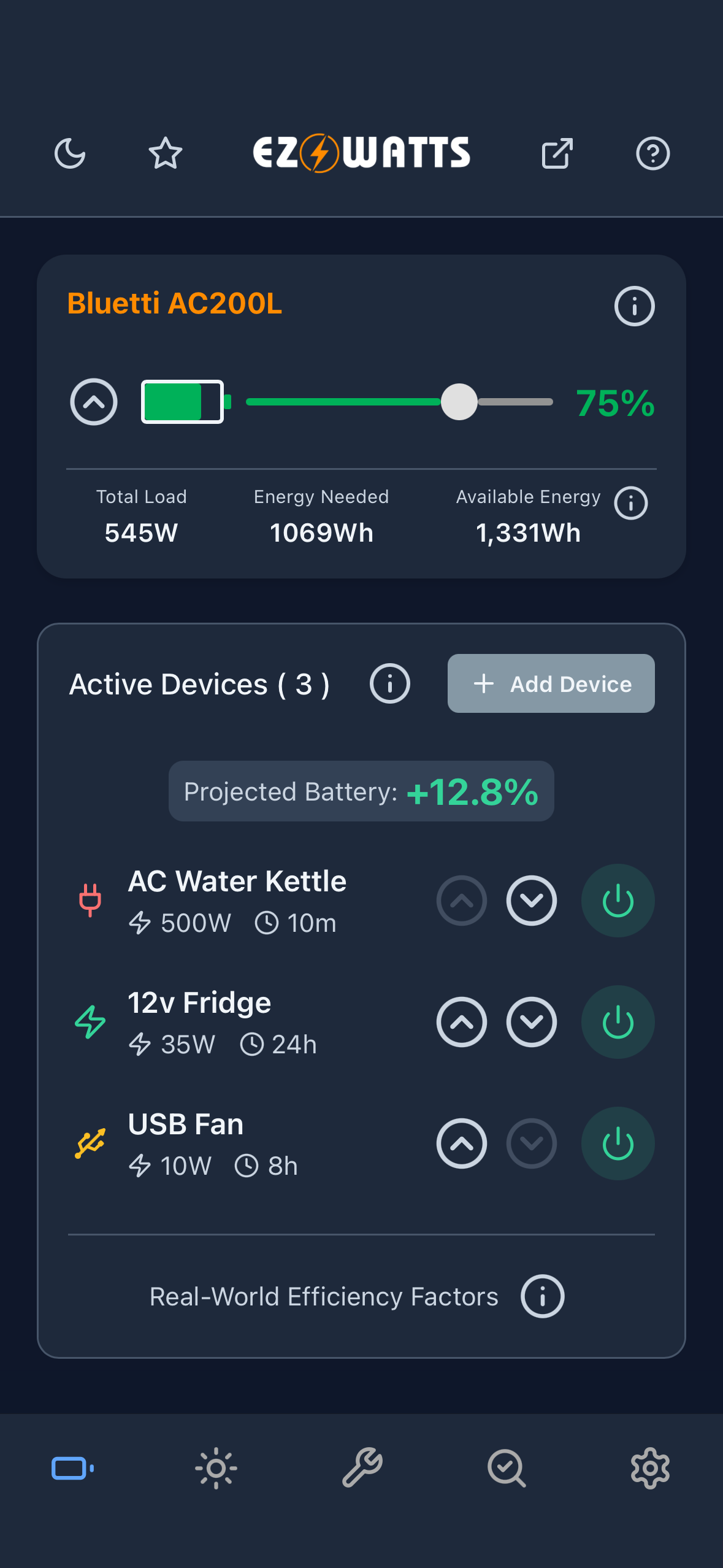Open the Available Energy info icon
The image size is (723, 1568).
coord(630,503)
